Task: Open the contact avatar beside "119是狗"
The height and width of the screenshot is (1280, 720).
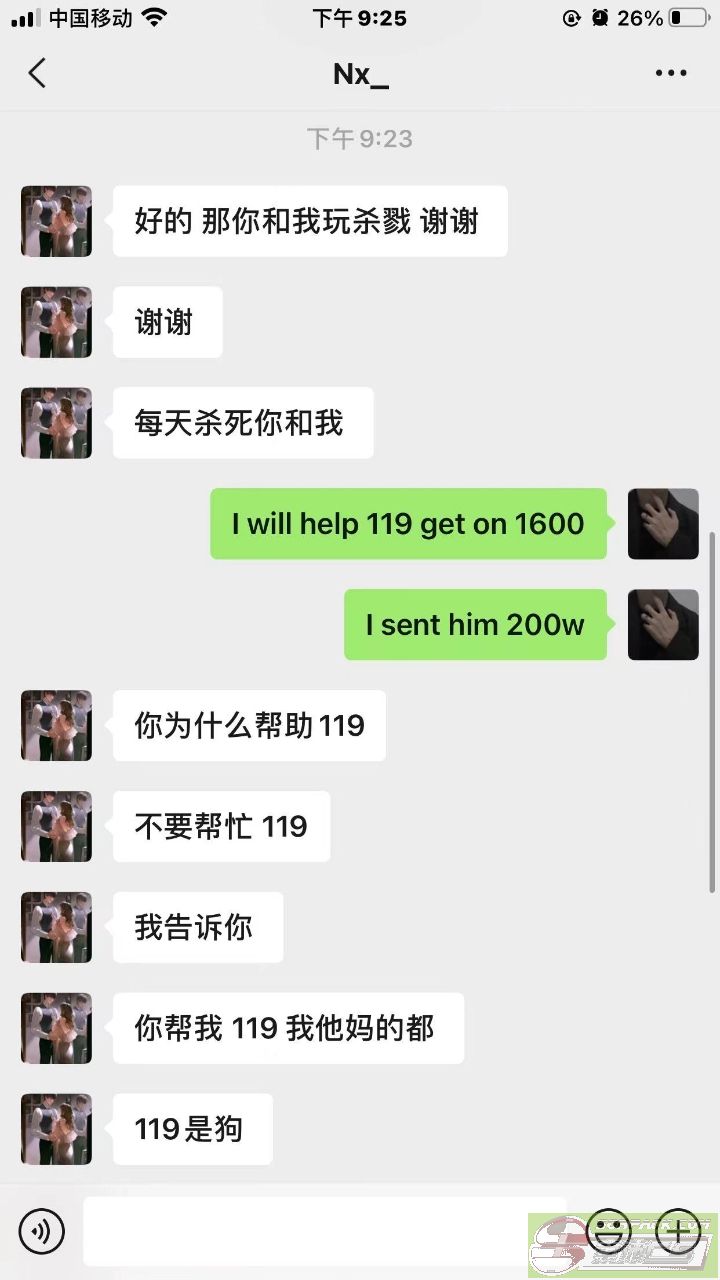Action: tap(56, 1129)
